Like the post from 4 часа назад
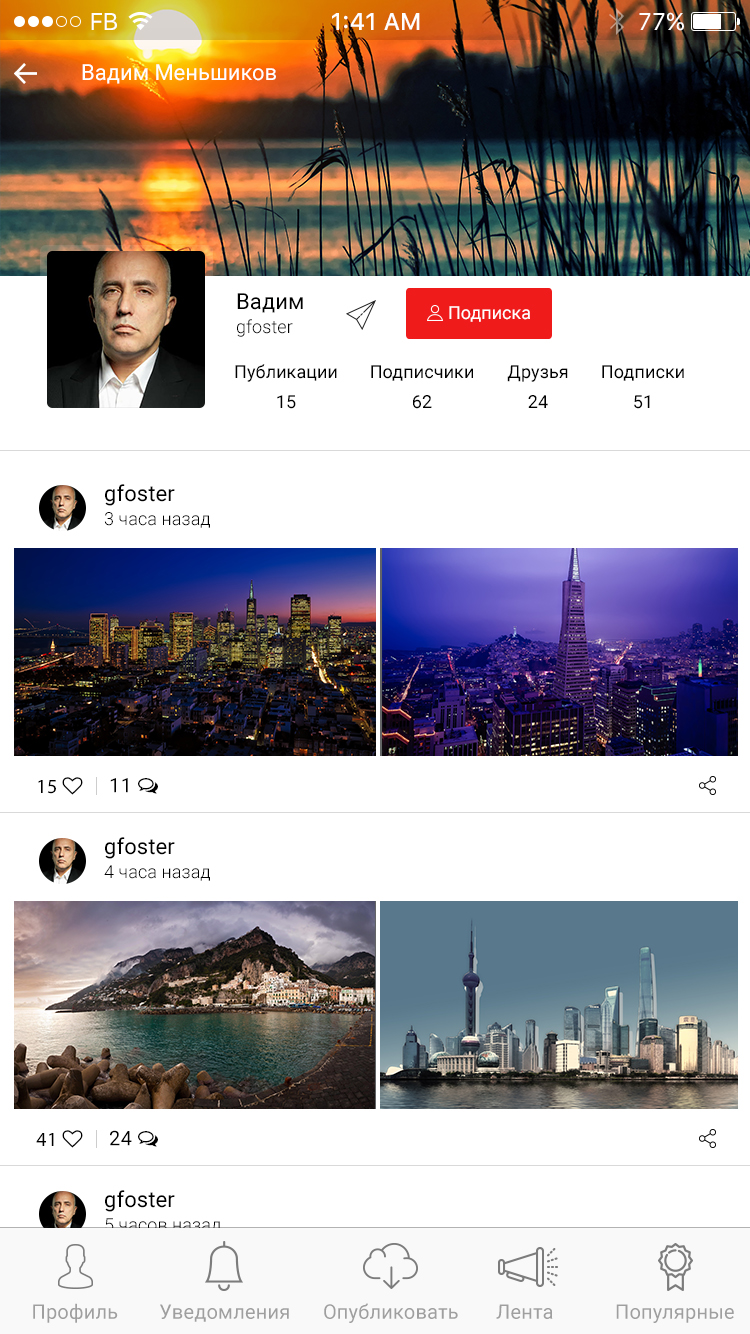Viewport: 750px width, 1334px height. tap(72, 1139)
